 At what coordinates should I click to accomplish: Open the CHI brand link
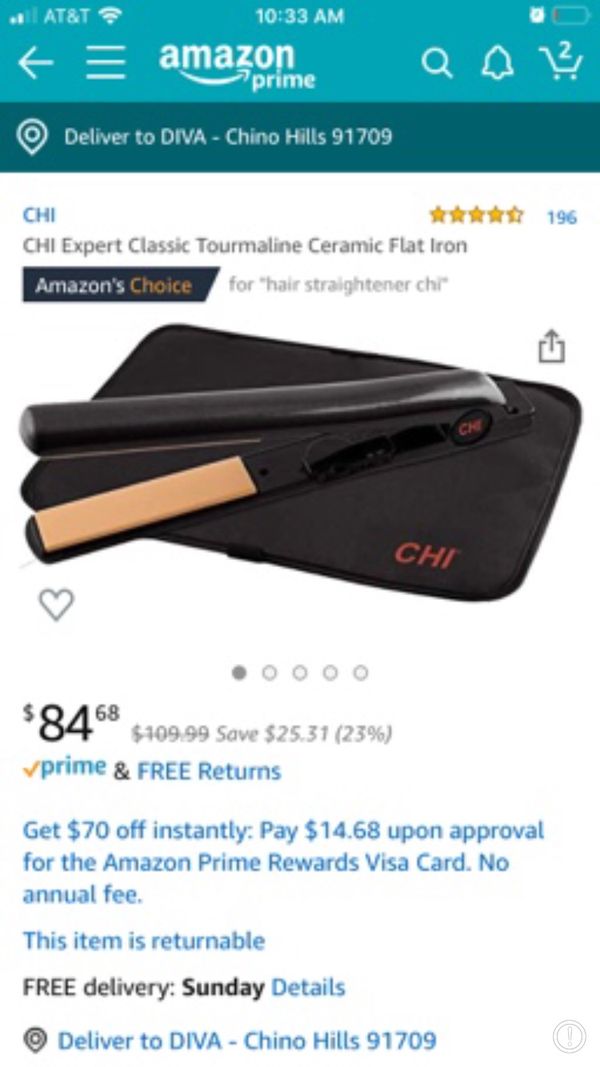[x=39, y=214]
